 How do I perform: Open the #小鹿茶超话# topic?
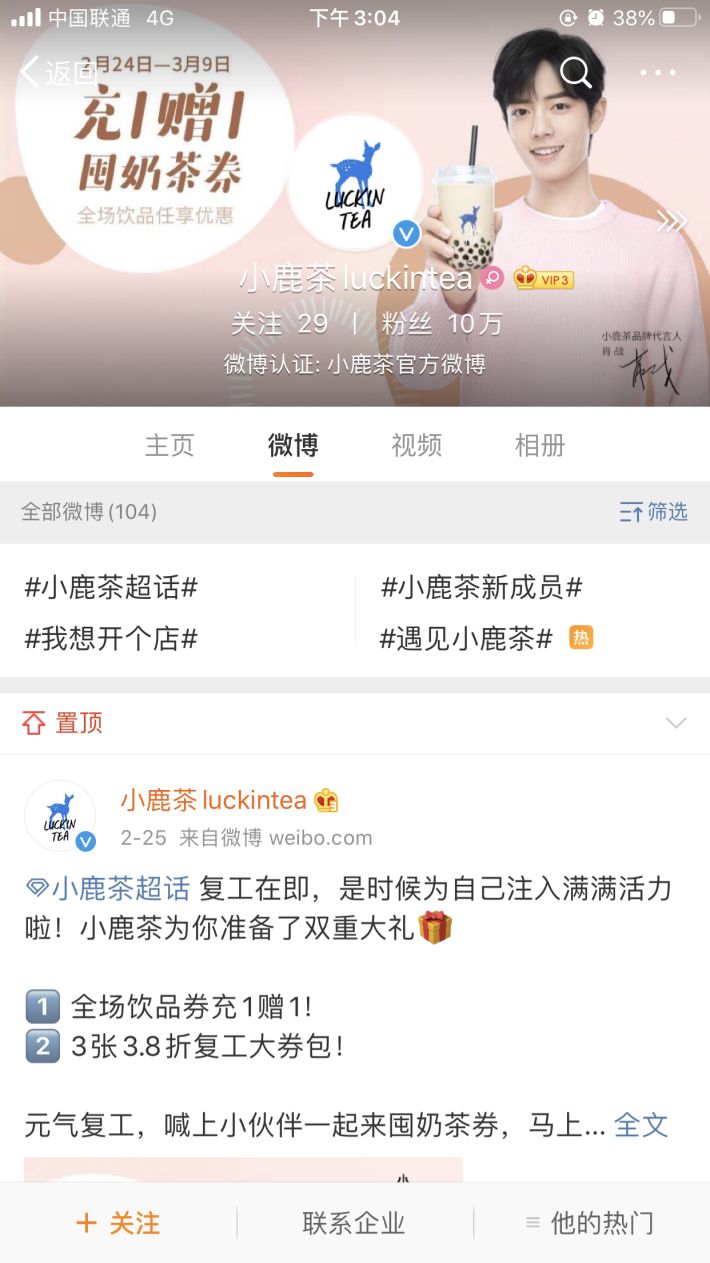point(111,588)
